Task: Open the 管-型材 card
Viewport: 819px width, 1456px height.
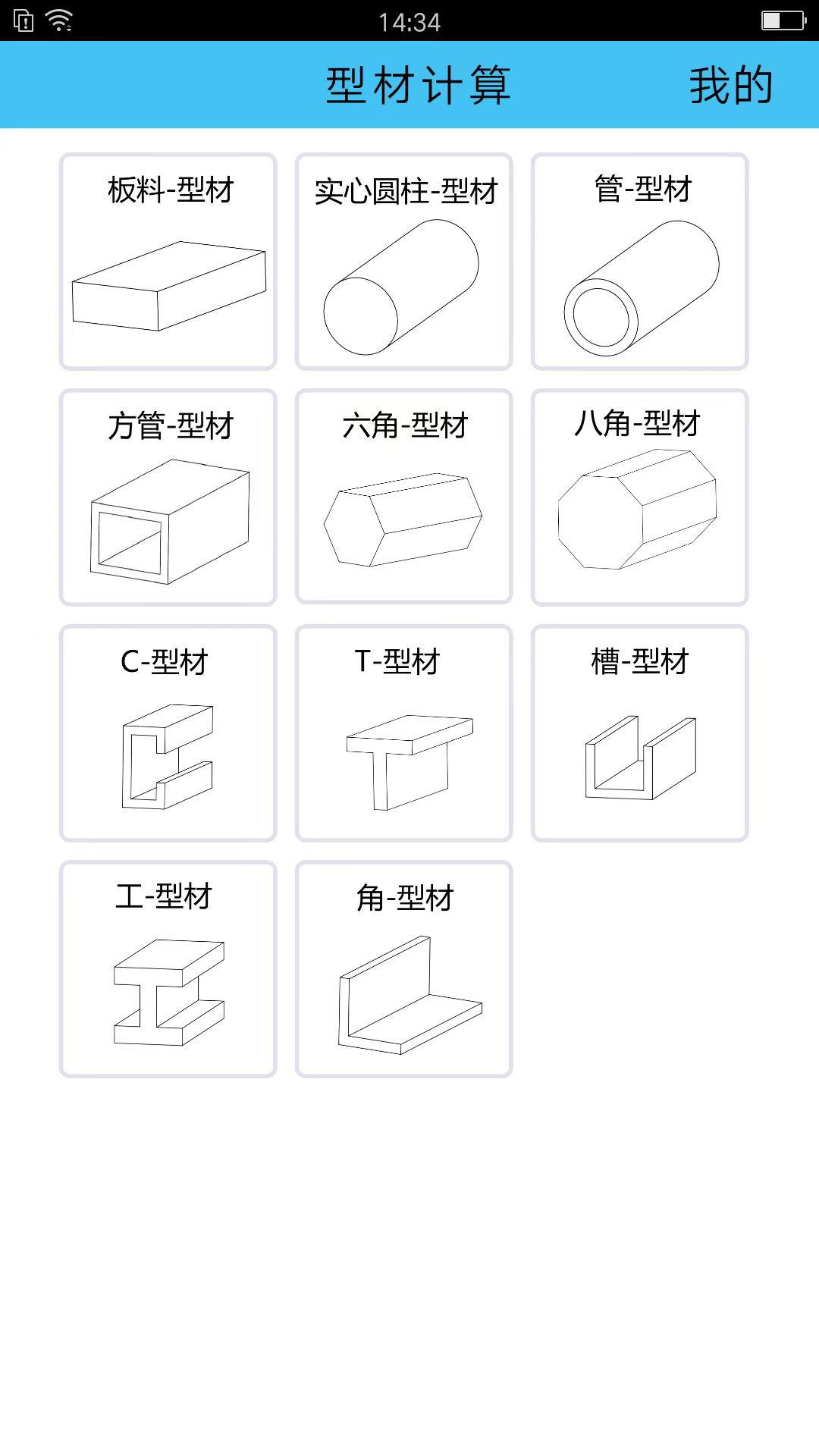Action: tap(640, 262)
